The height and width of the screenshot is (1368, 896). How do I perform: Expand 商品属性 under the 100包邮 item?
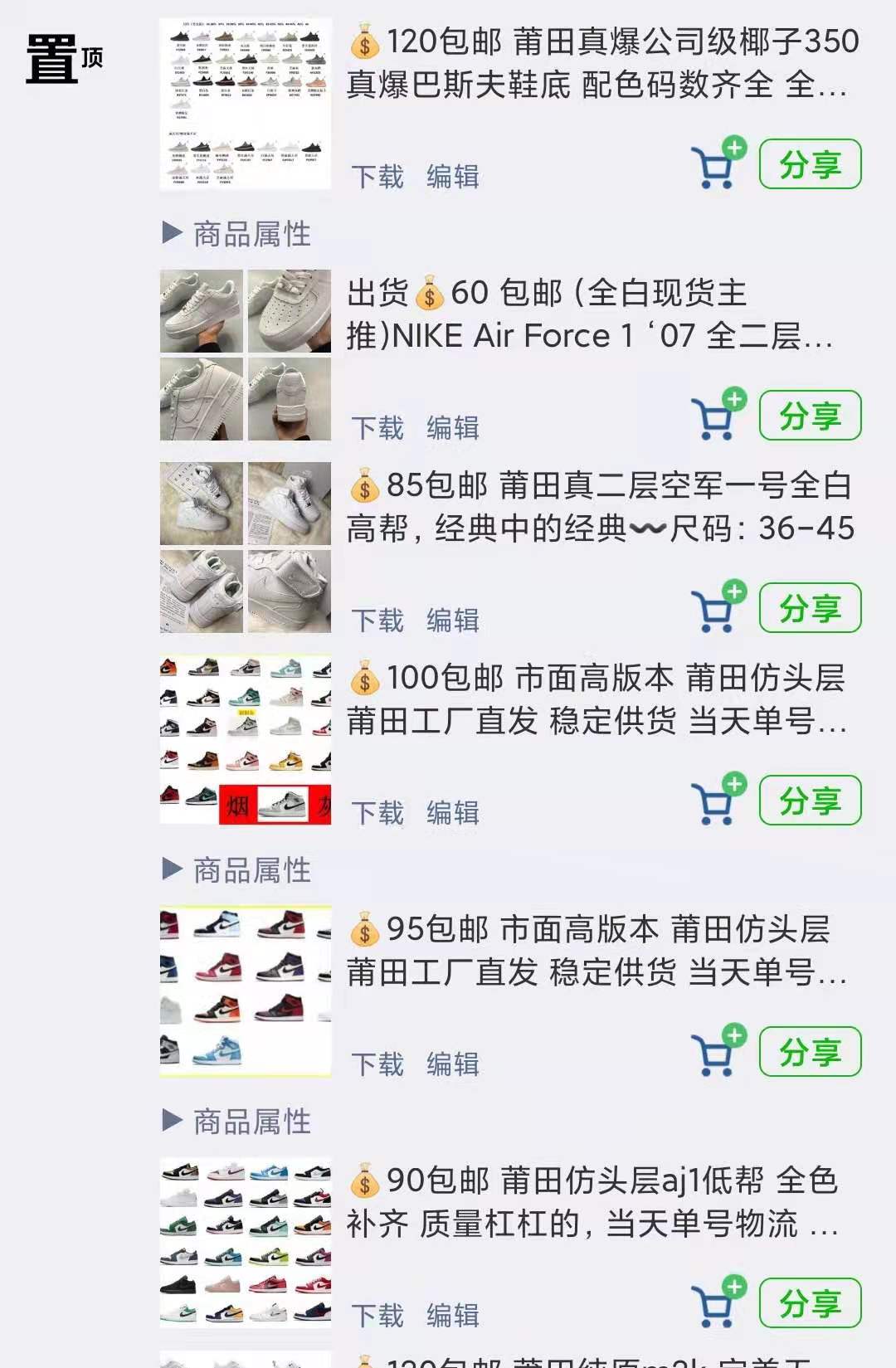point(237,870)
